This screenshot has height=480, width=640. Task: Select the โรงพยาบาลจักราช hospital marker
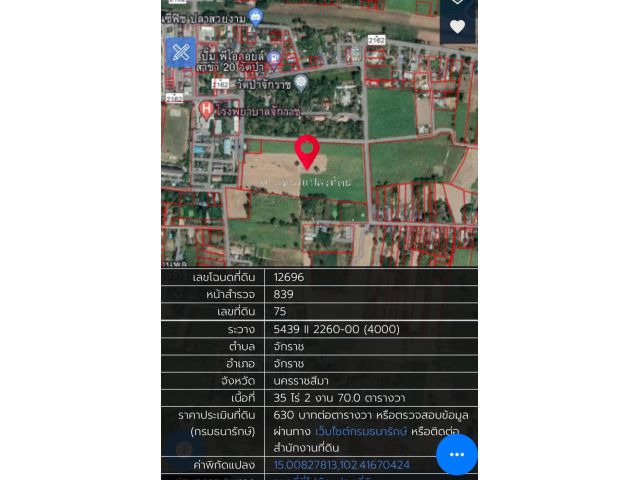click(206, 108)
